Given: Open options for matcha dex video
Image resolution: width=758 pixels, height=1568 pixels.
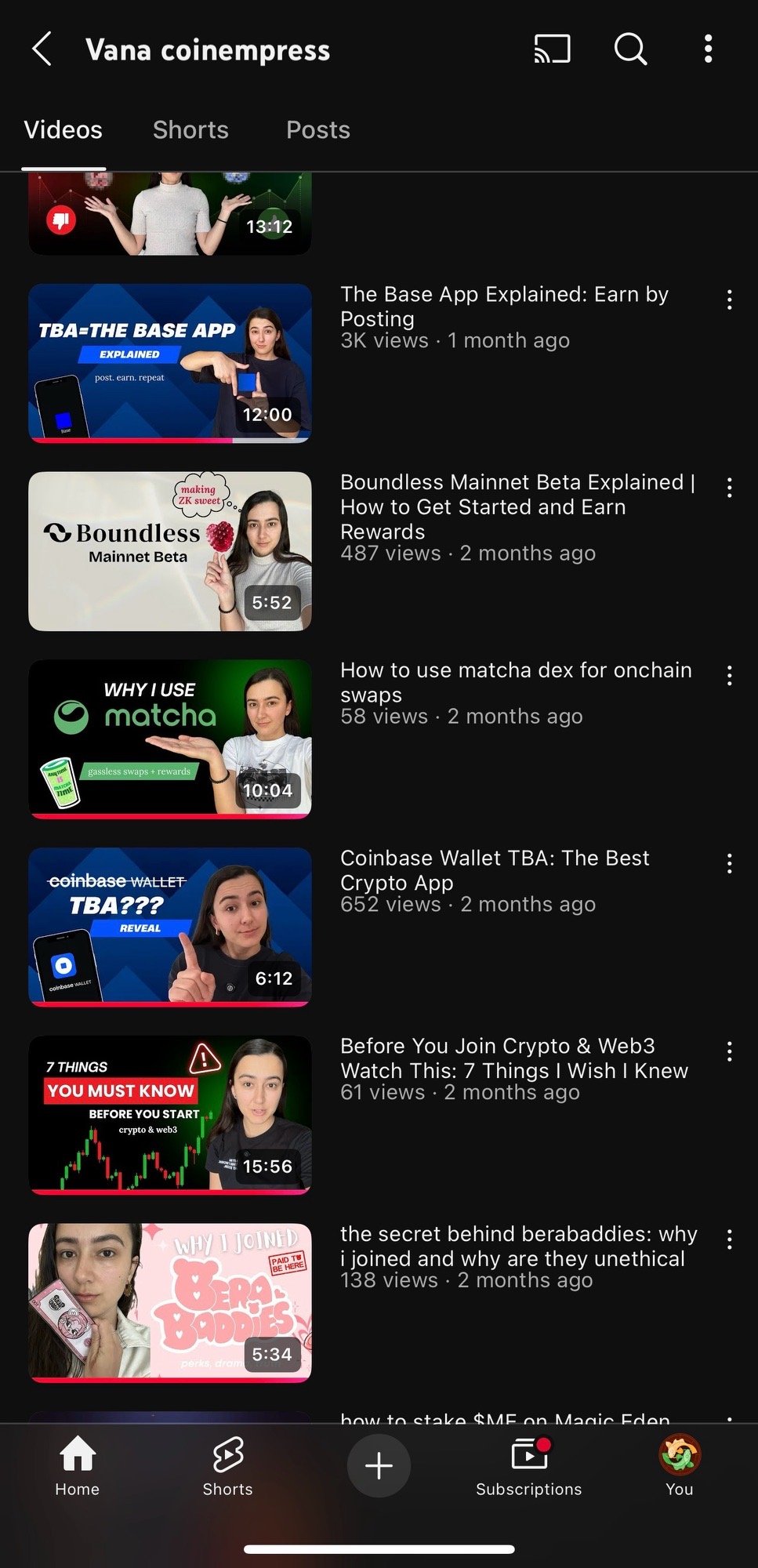Looking at the screenshot, I should 729,676.
